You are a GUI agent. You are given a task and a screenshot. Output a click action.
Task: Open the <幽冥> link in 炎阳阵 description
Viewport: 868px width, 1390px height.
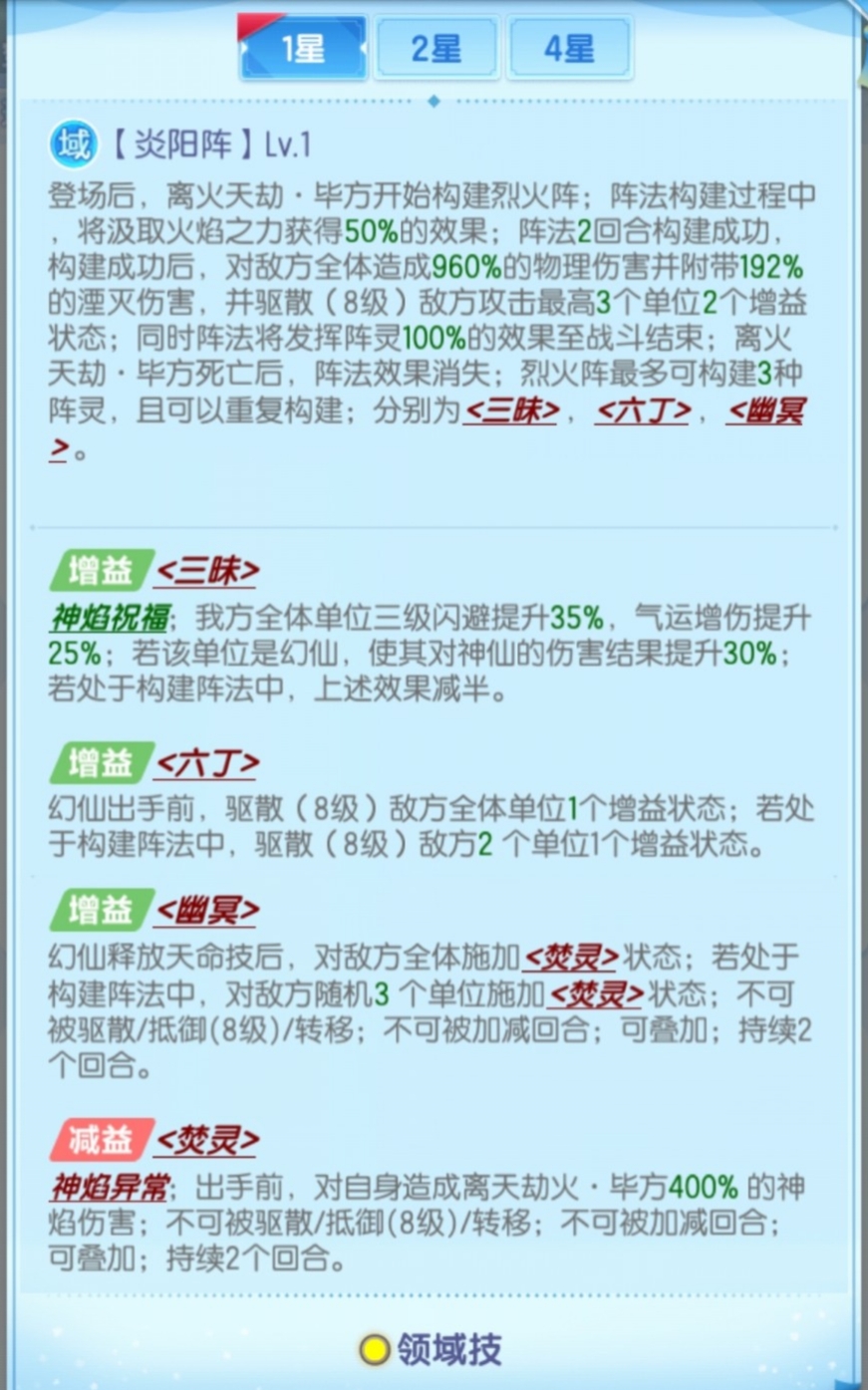(x=765, y=412)
